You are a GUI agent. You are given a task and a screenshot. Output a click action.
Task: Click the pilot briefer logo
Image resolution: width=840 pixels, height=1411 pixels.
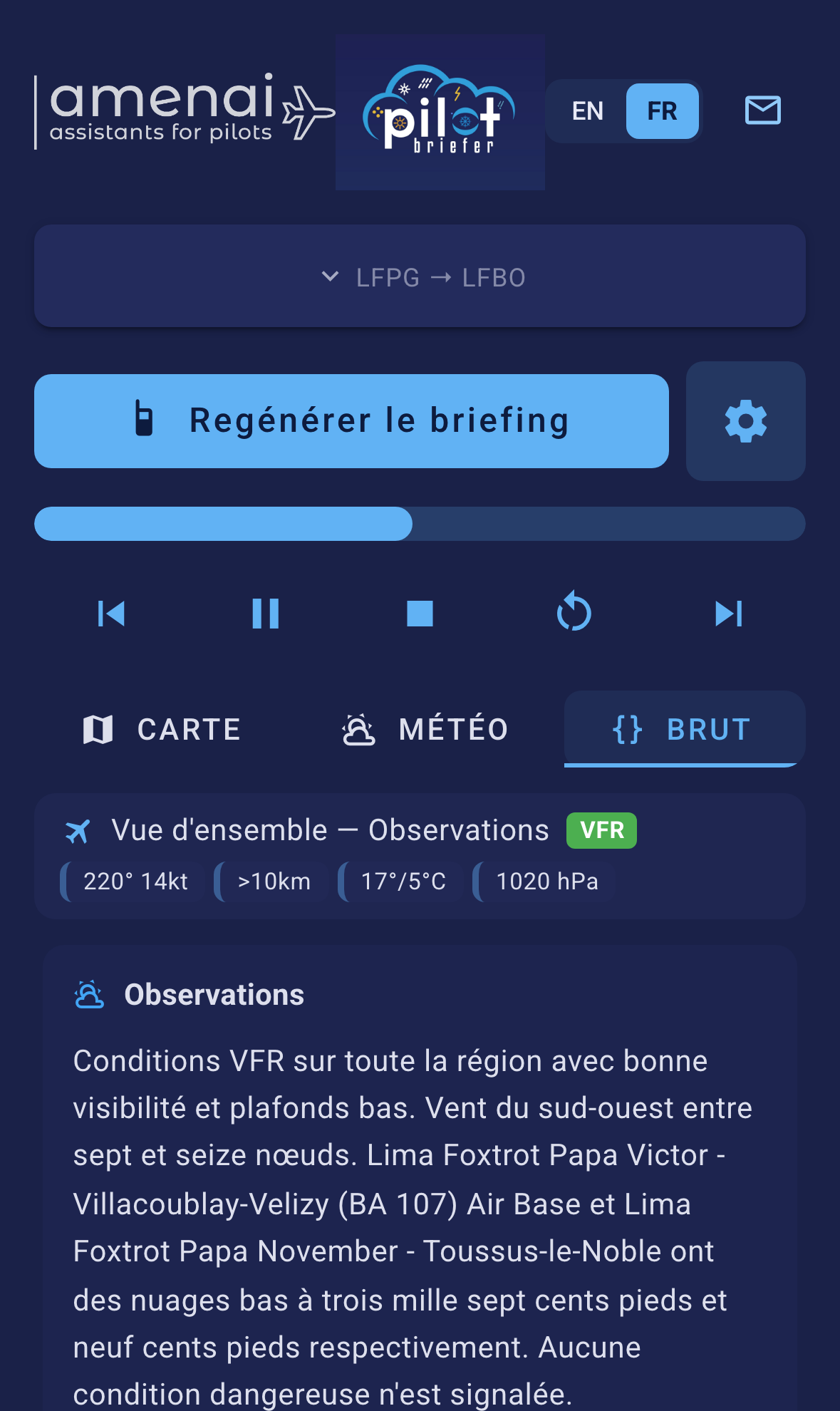(440, 112)
